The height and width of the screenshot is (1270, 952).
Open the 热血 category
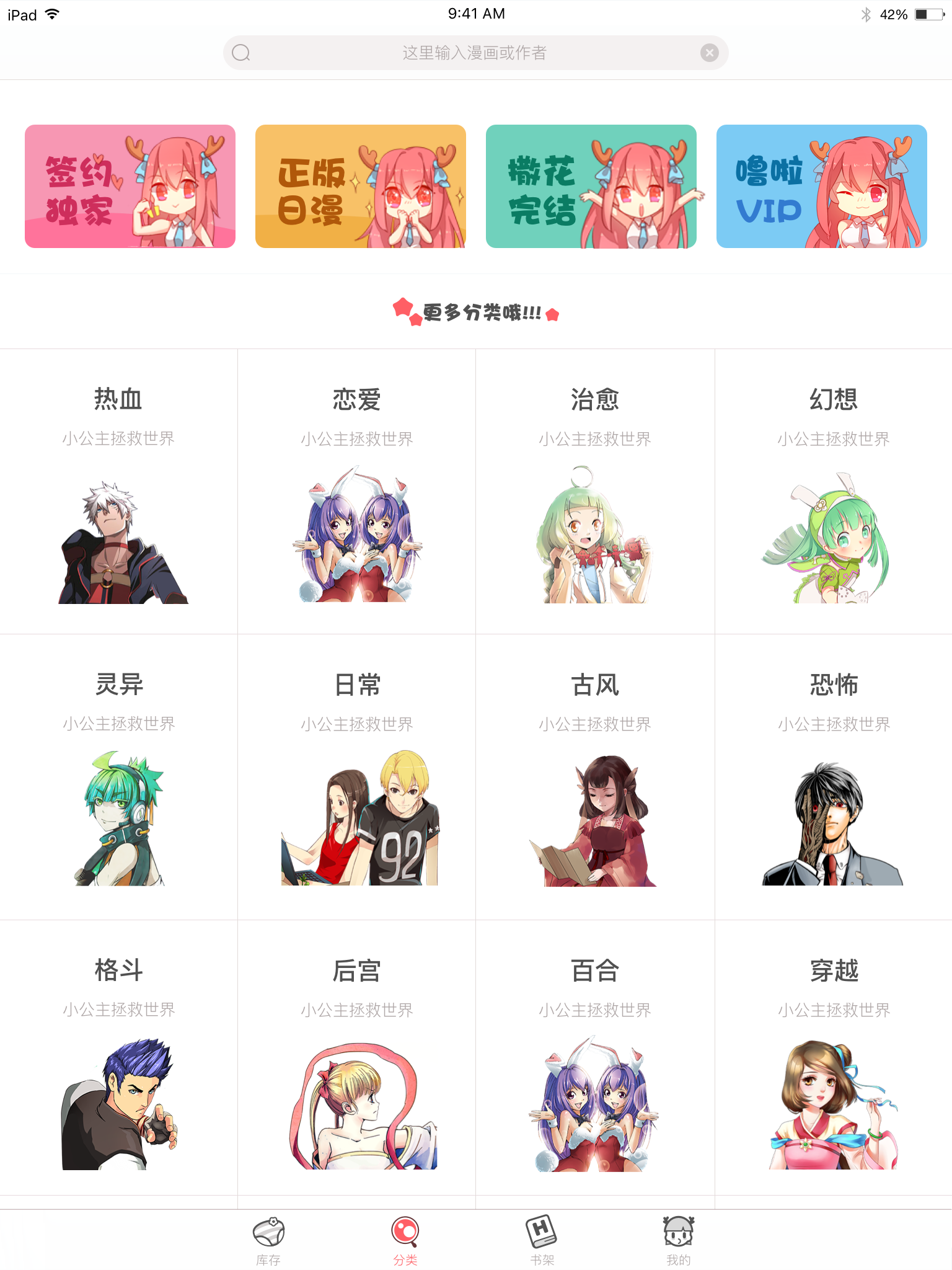coord(118,491)
